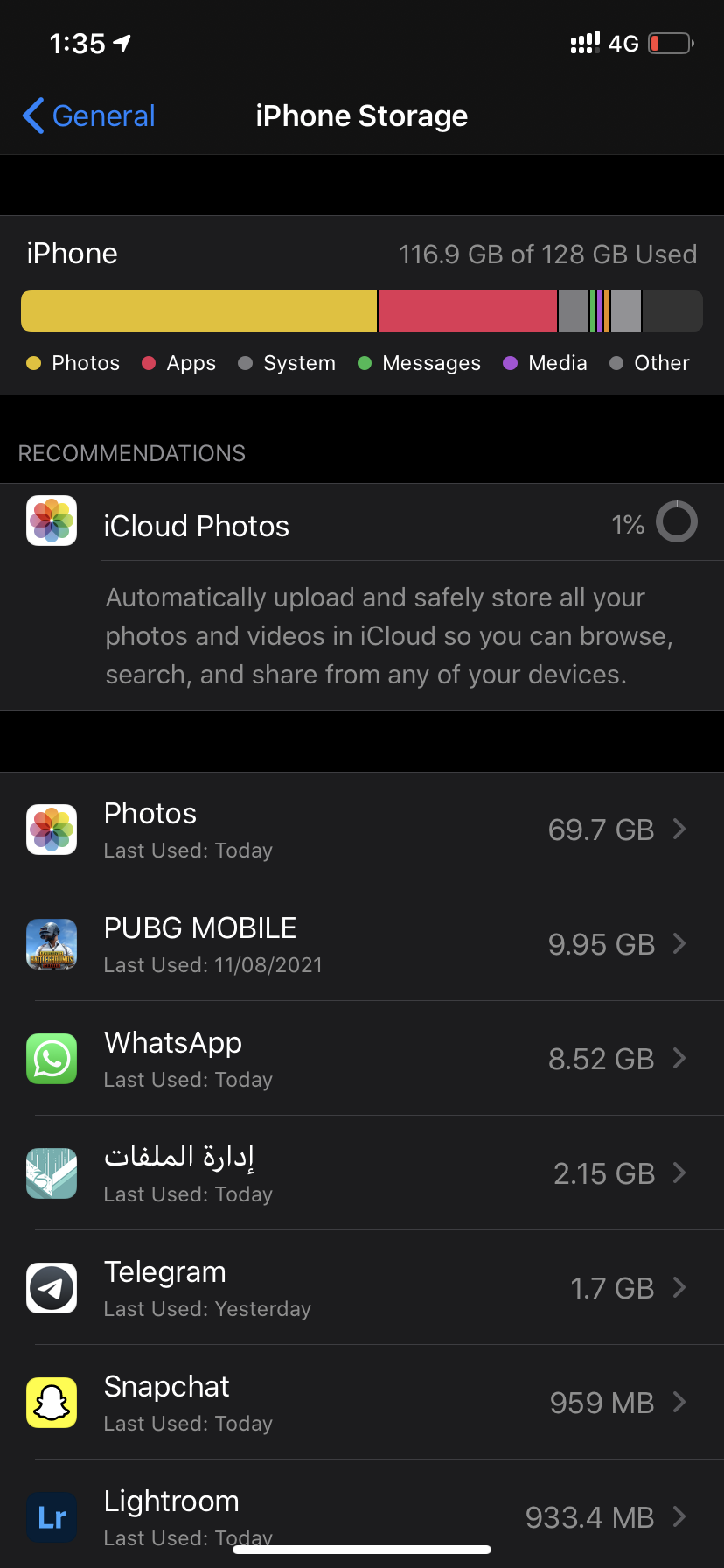
Task: Select the إدارة الملفات app row
Action: 362,1173
